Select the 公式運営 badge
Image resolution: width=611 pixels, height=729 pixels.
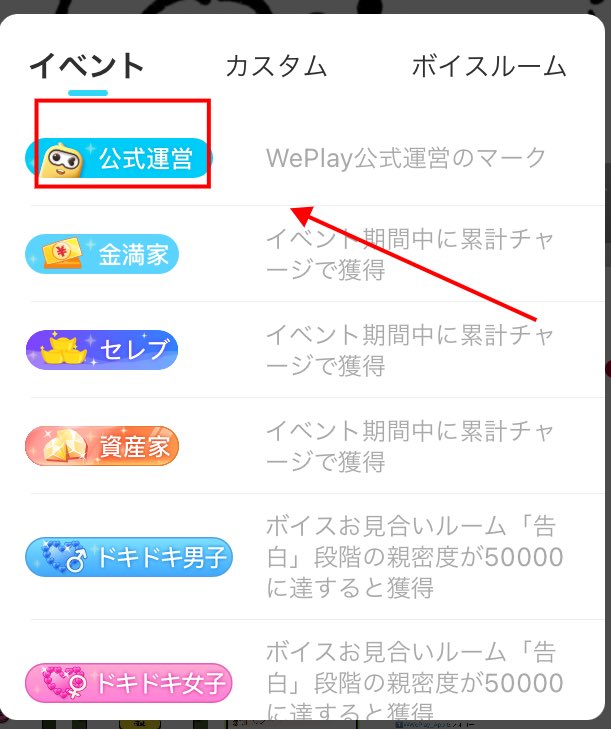(x=118, y=158)
